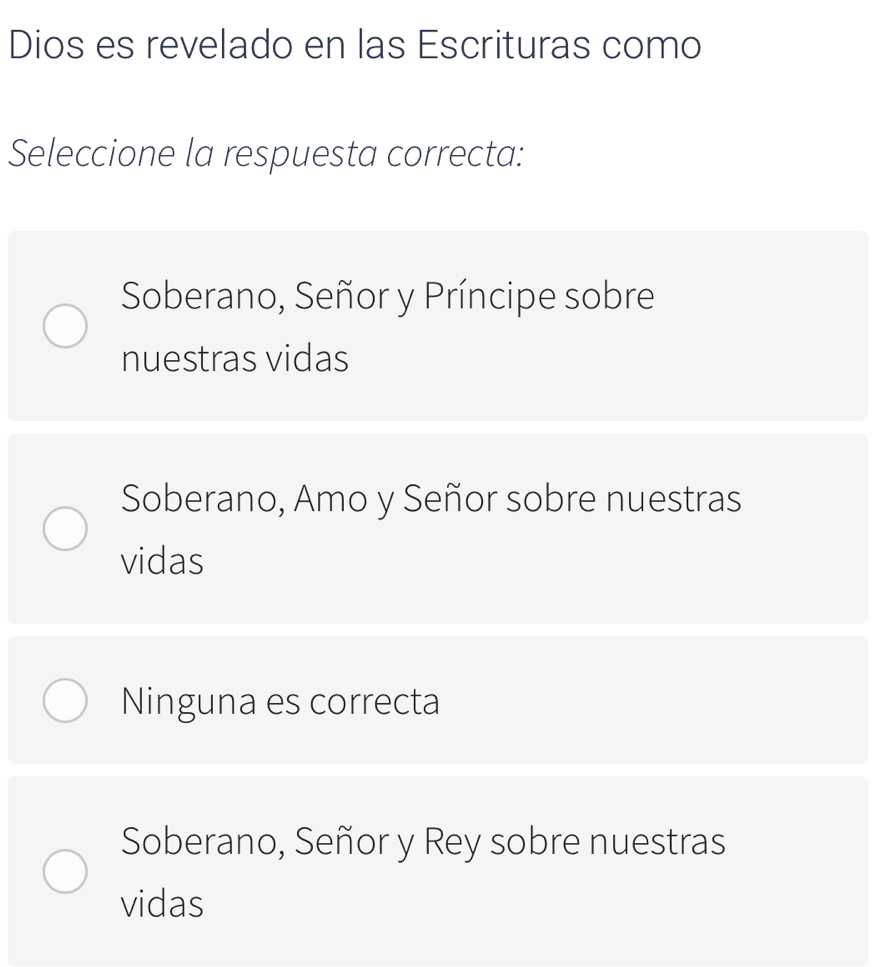Viewport: 887px width, 967px height.
Task: Pick "Soberano, Señor y Rey sobre nuestras vidas"
Action: [65, 871]
